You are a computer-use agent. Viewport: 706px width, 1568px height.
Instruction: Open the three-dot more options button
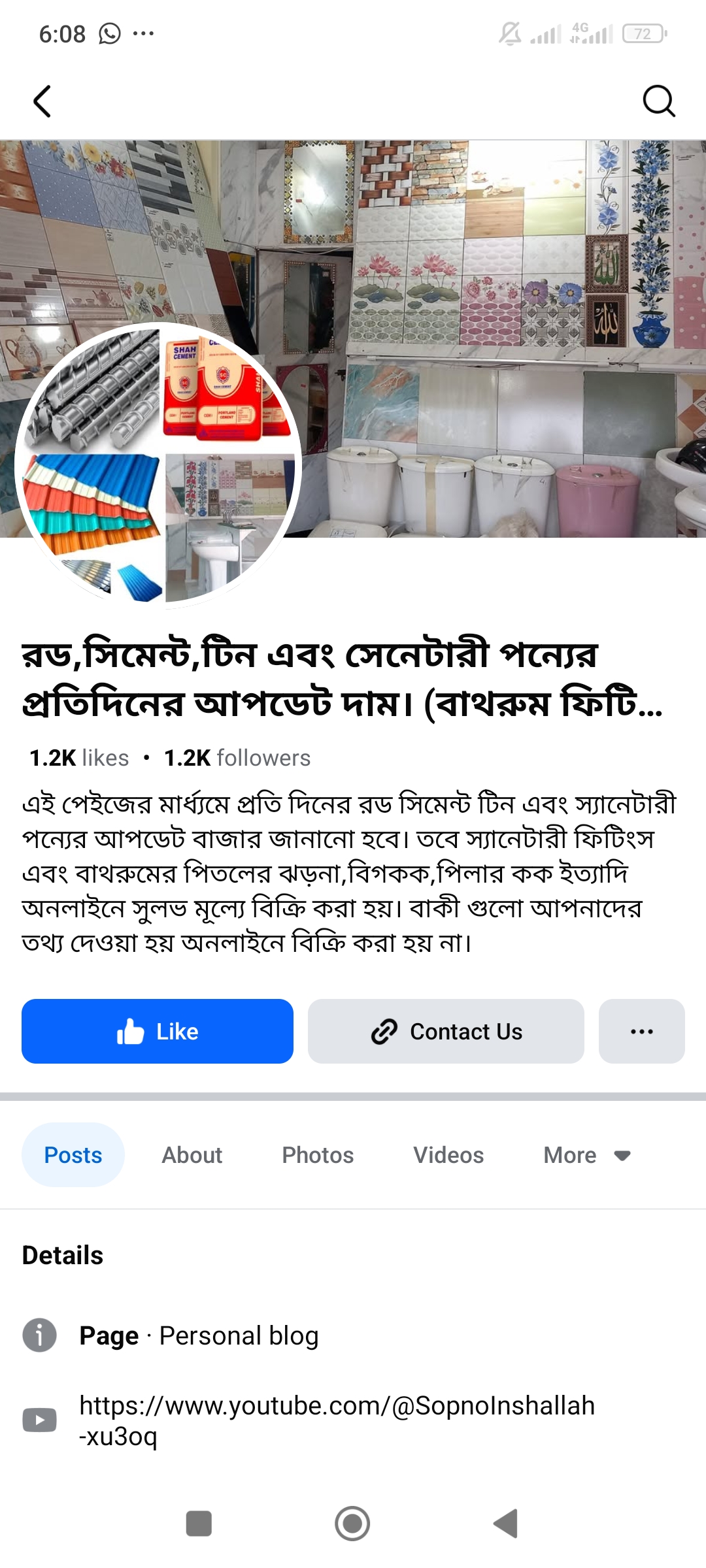(641, 1032)
